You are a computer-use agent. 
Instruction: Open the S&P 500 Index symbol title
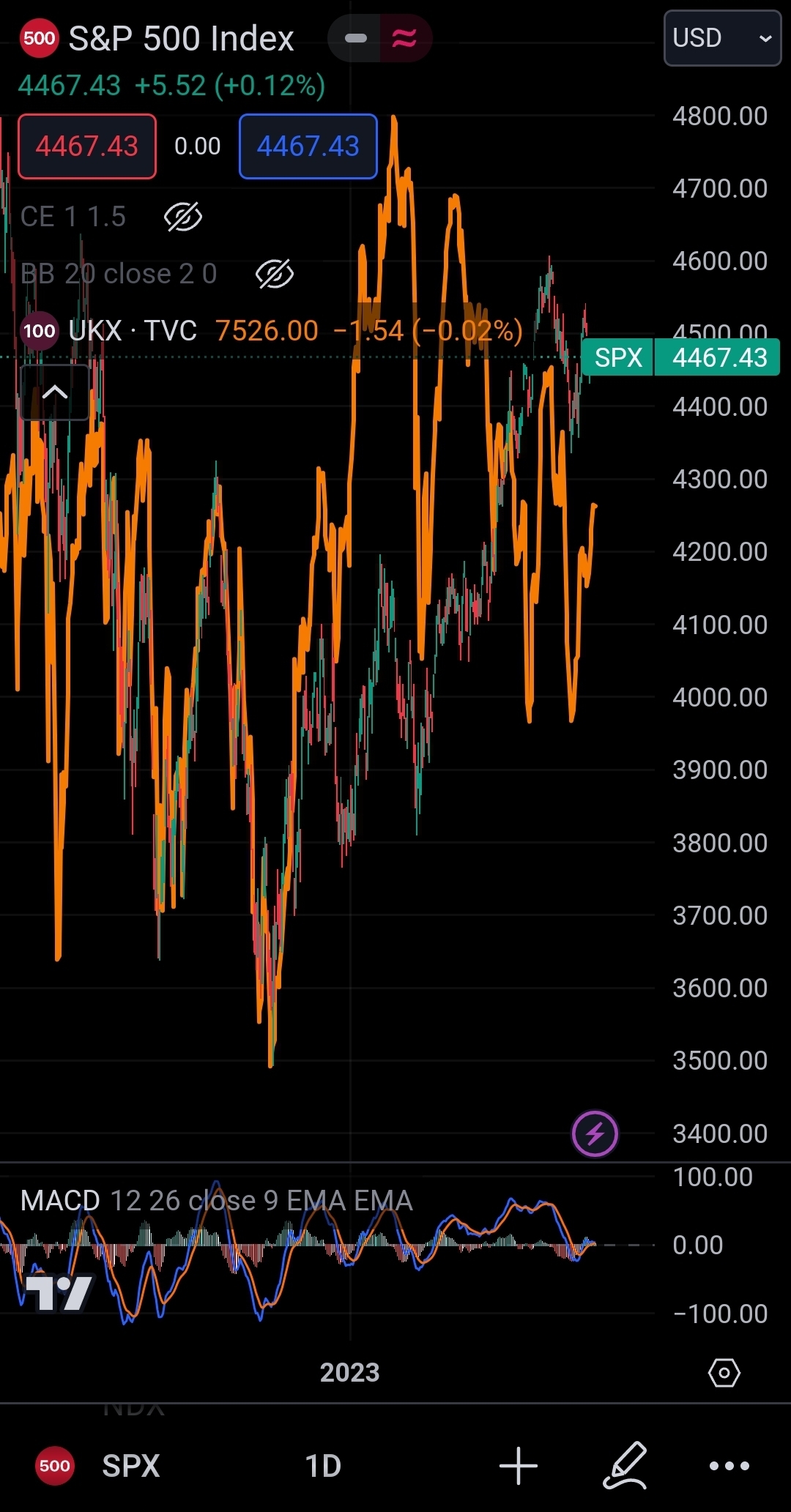tap(181, 38)
